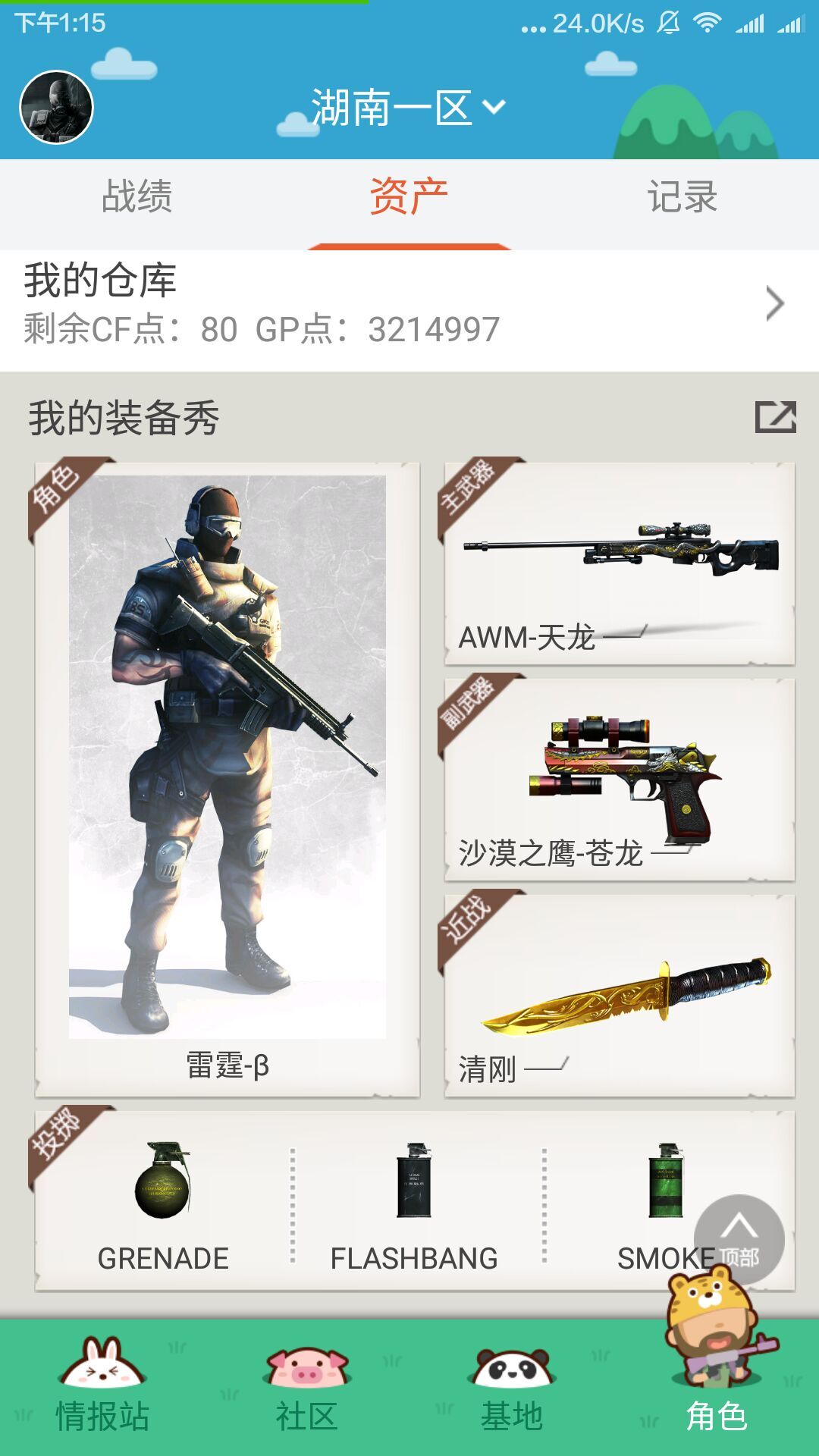Switch to the 记录 tab
The image size is (819, 1456).
click(682, 197)
